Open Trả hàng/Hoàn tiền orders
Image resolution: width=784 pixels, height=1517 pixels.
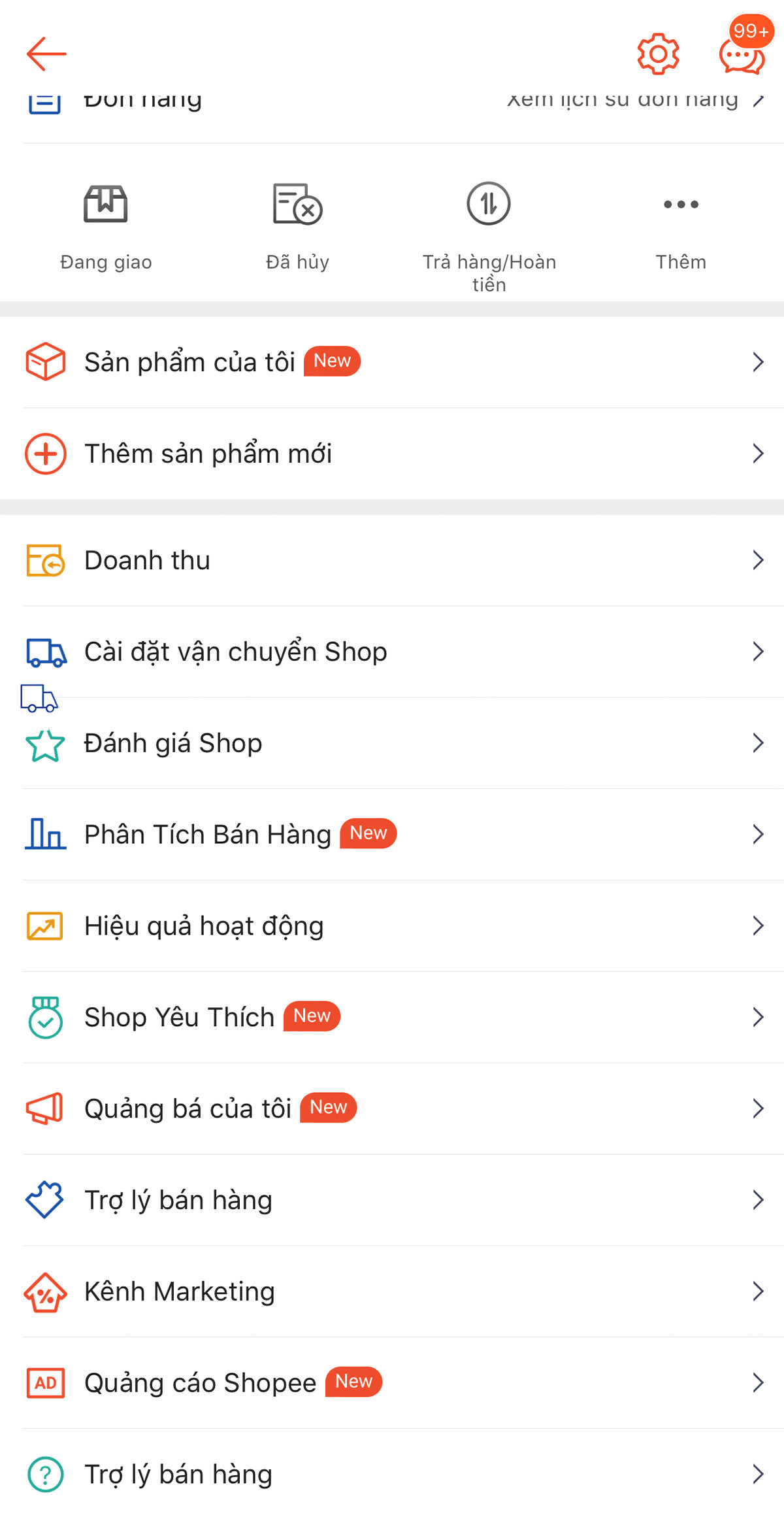[489, 235]
